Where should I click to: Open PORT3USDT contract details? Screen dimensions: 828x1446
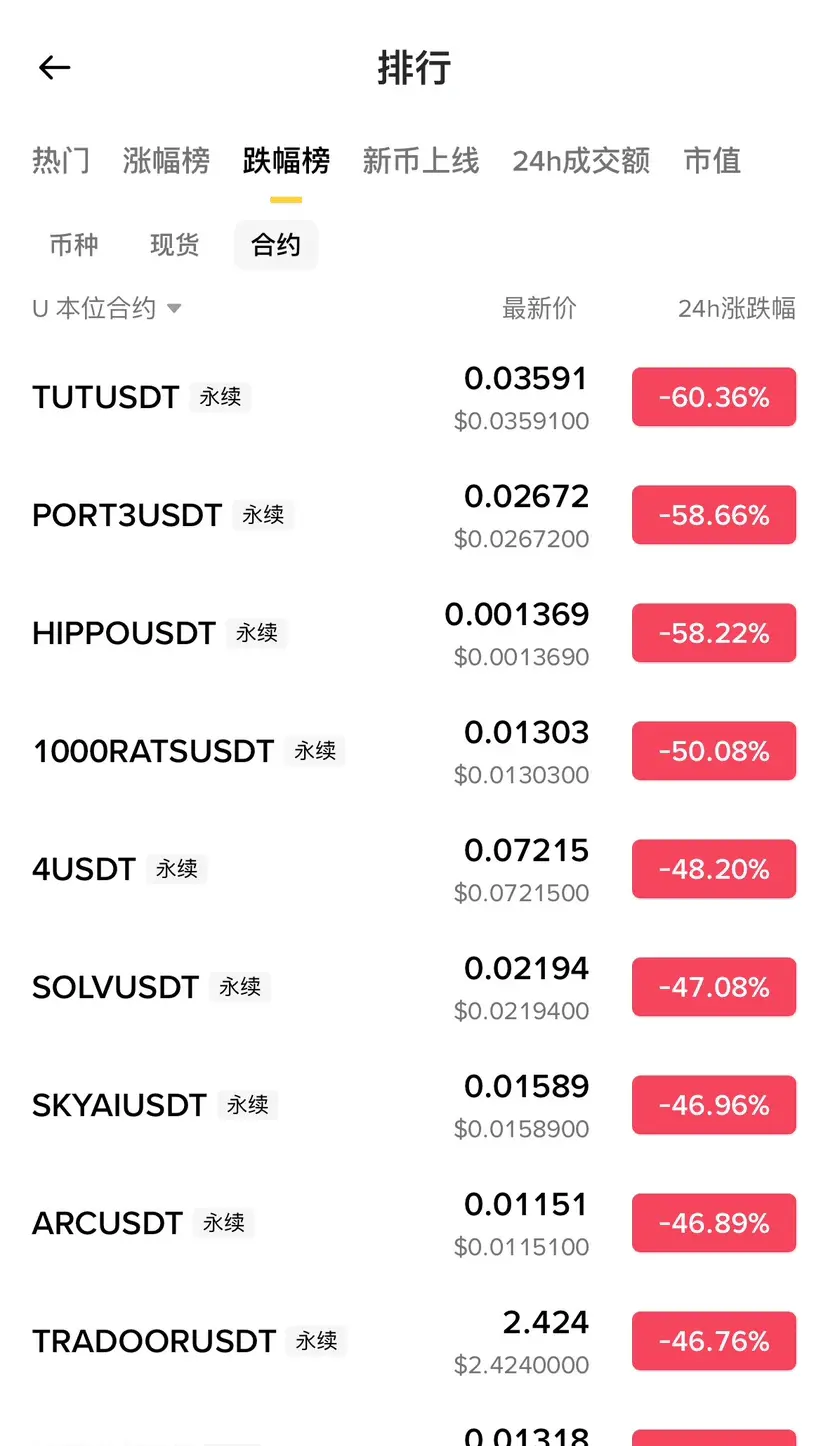click(x=127, y=515)
